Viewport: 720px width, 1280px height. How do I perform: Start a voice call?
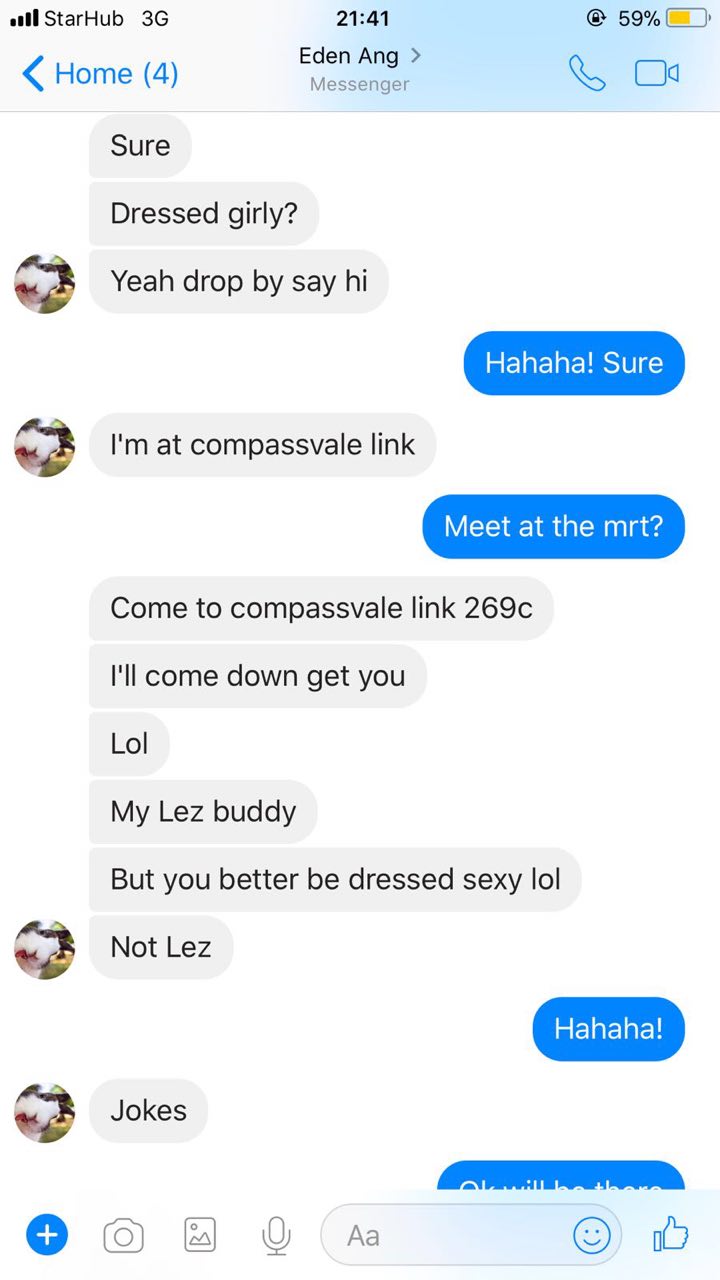587,73
